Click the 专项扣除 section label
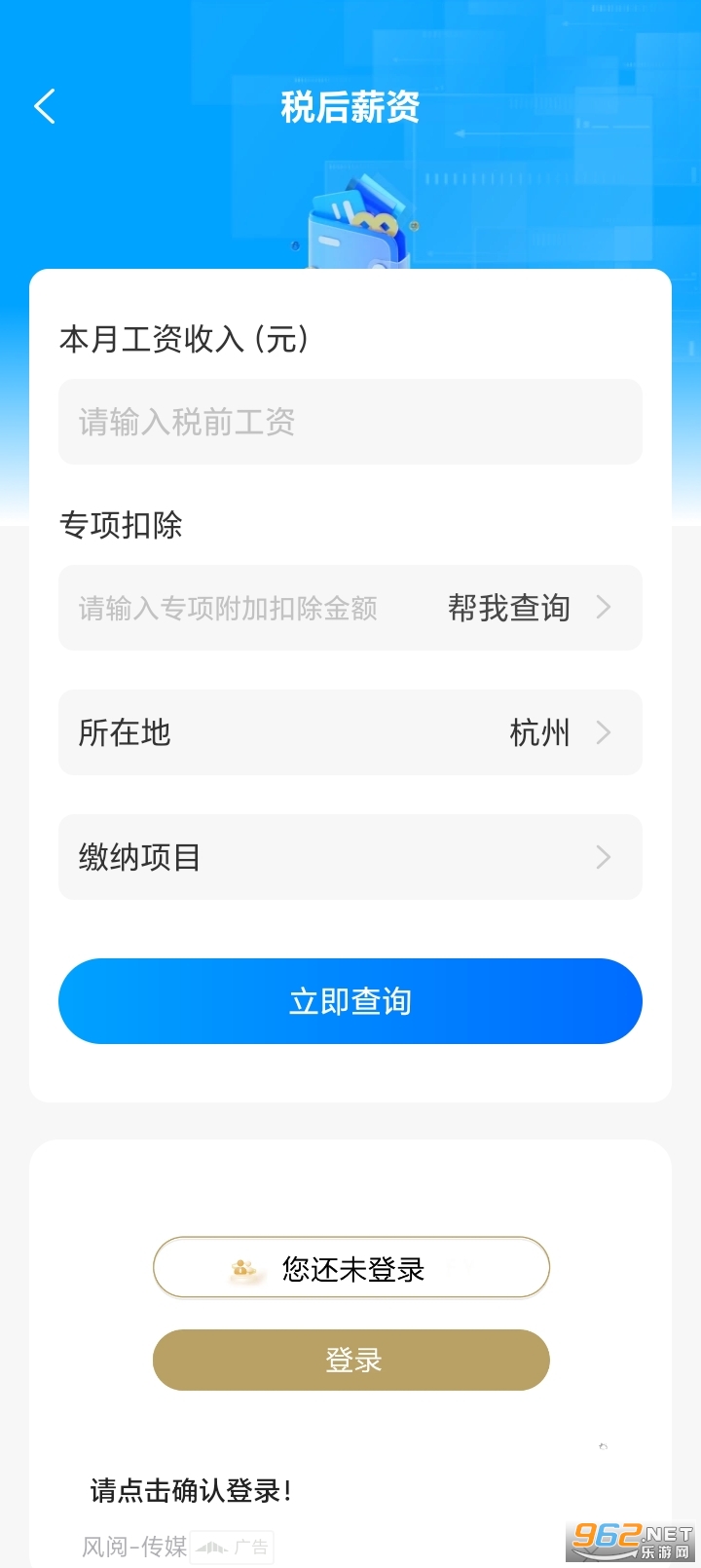The image size is (701, 1568). point(121,525)
